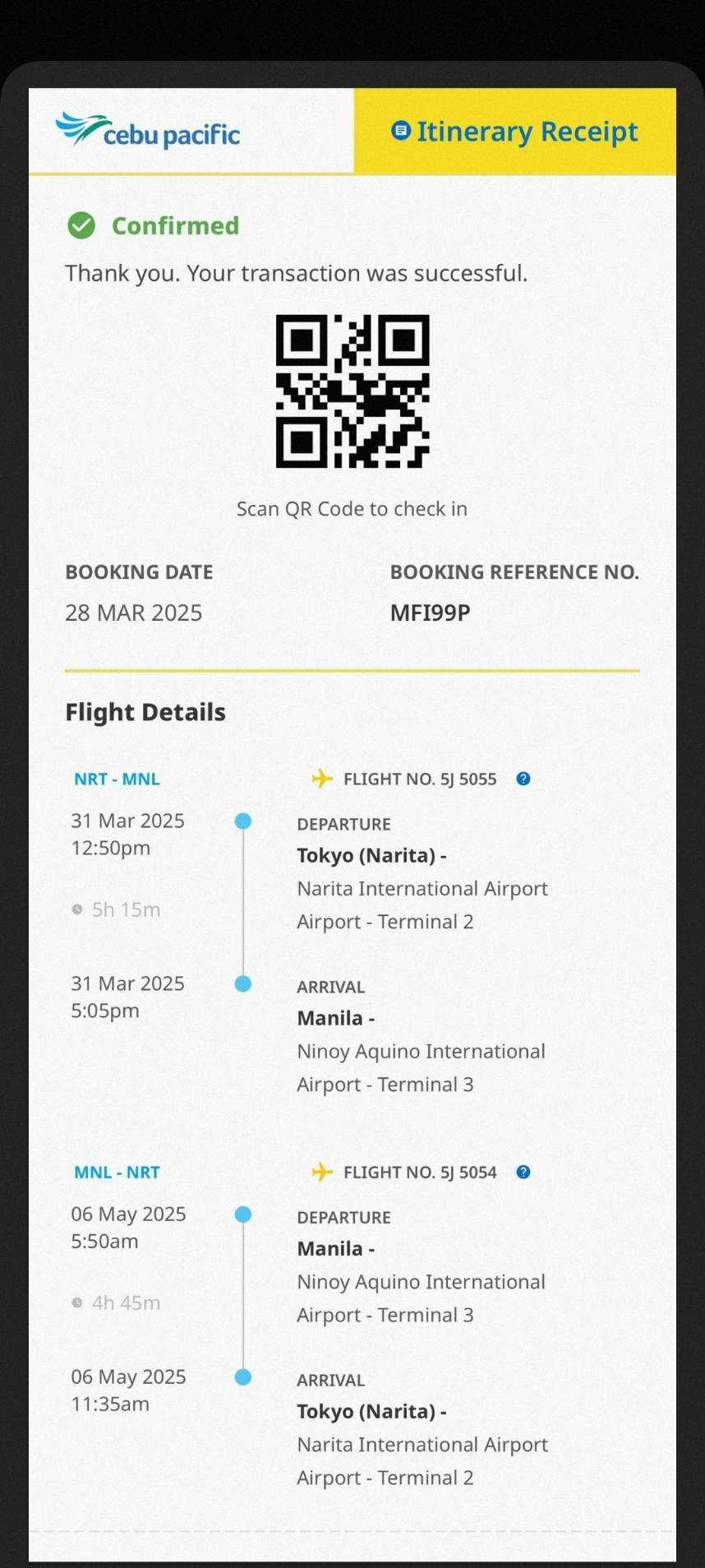Open the help icon beside flight 5J 5055
This screenshot has width=705, height=1568.
(523, 779)
